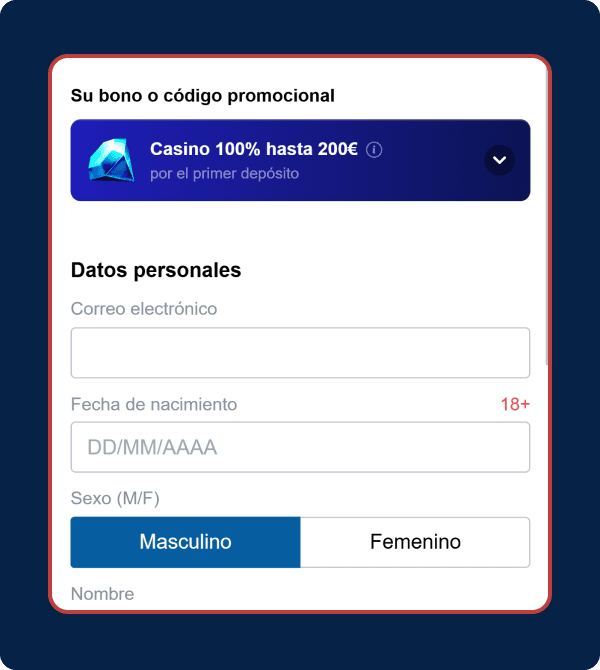
Task: Expand the bonus selection chevron
Action: [499, 160]
